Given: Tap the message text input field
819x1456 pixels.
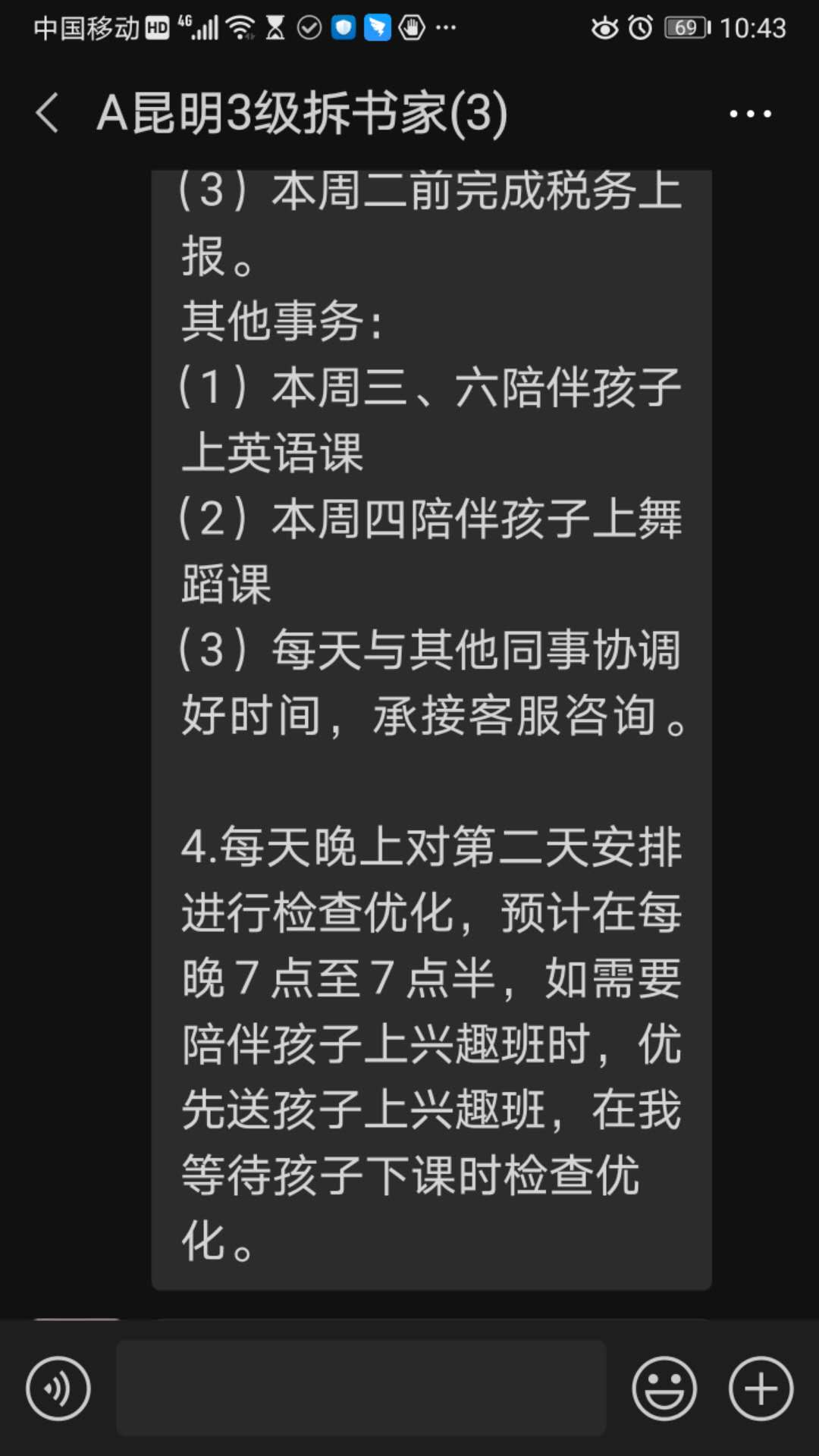Looking at the screenshot, I should pos(361,1388).
